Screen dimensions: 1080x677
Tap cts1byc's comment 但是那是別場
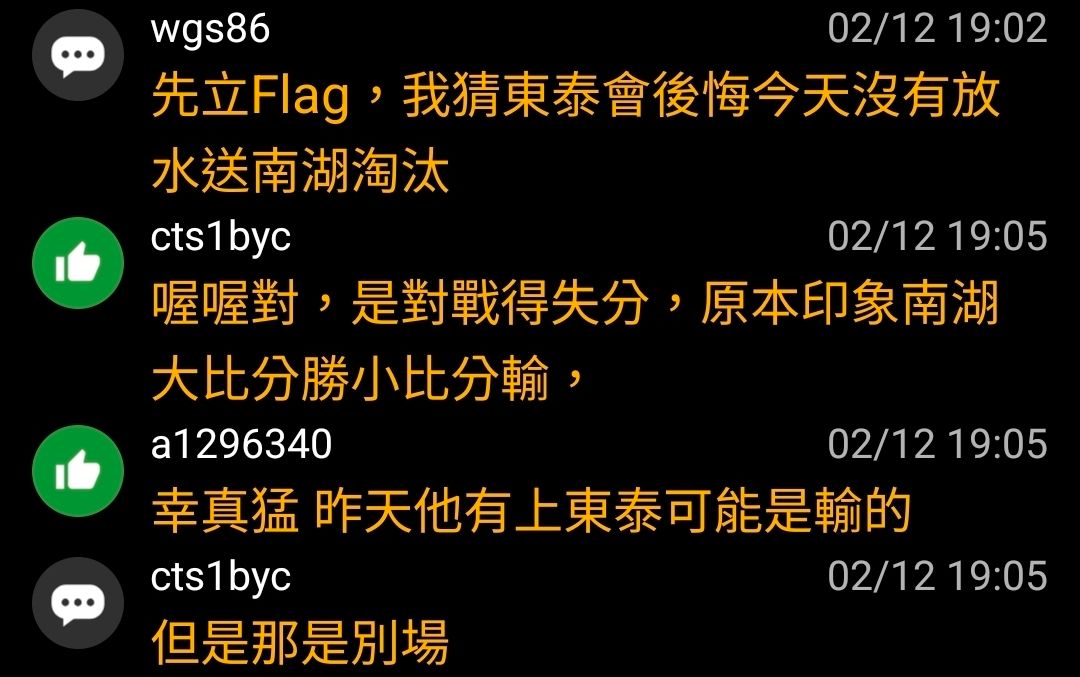tap(300, 642)
